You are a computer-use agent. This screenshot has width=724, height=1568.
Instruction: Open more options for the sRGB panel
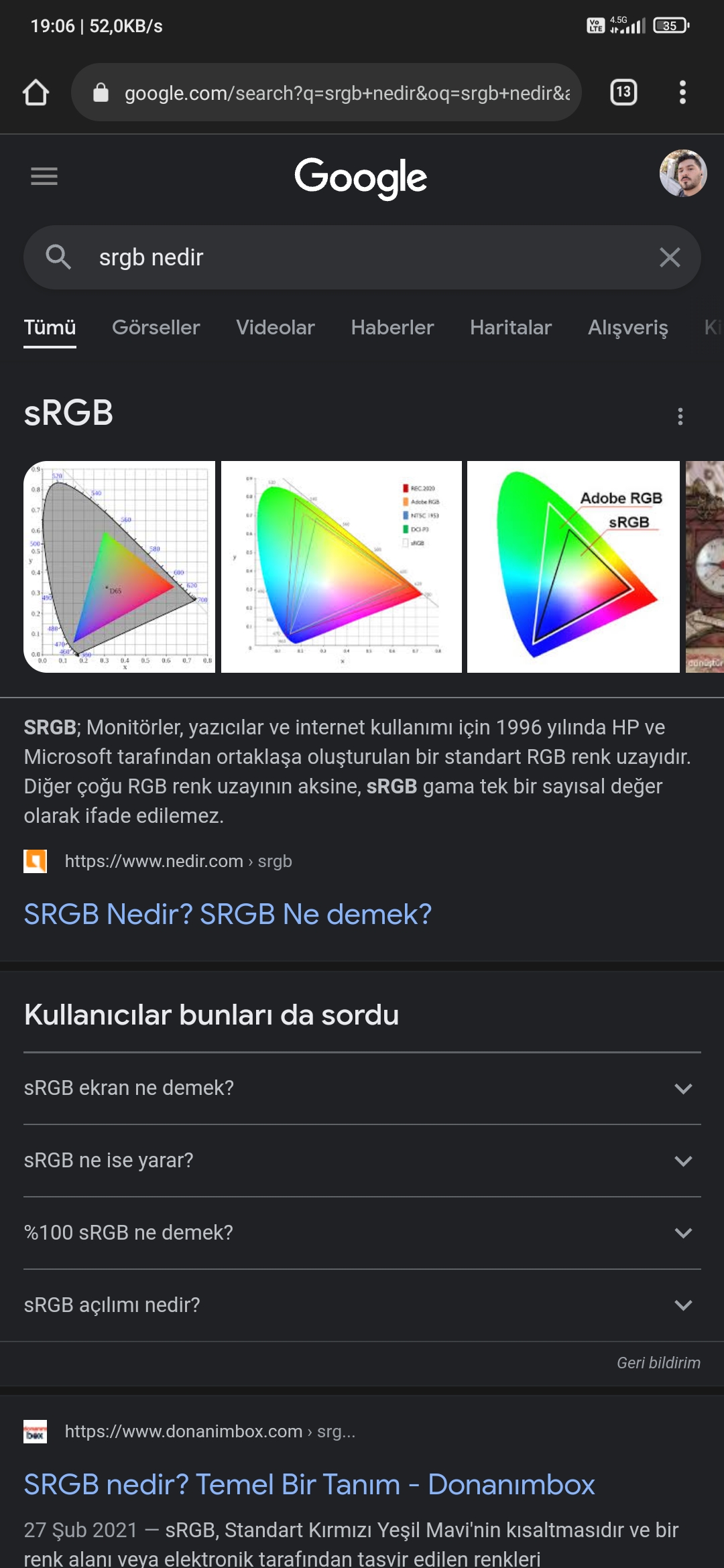[680, 417]
